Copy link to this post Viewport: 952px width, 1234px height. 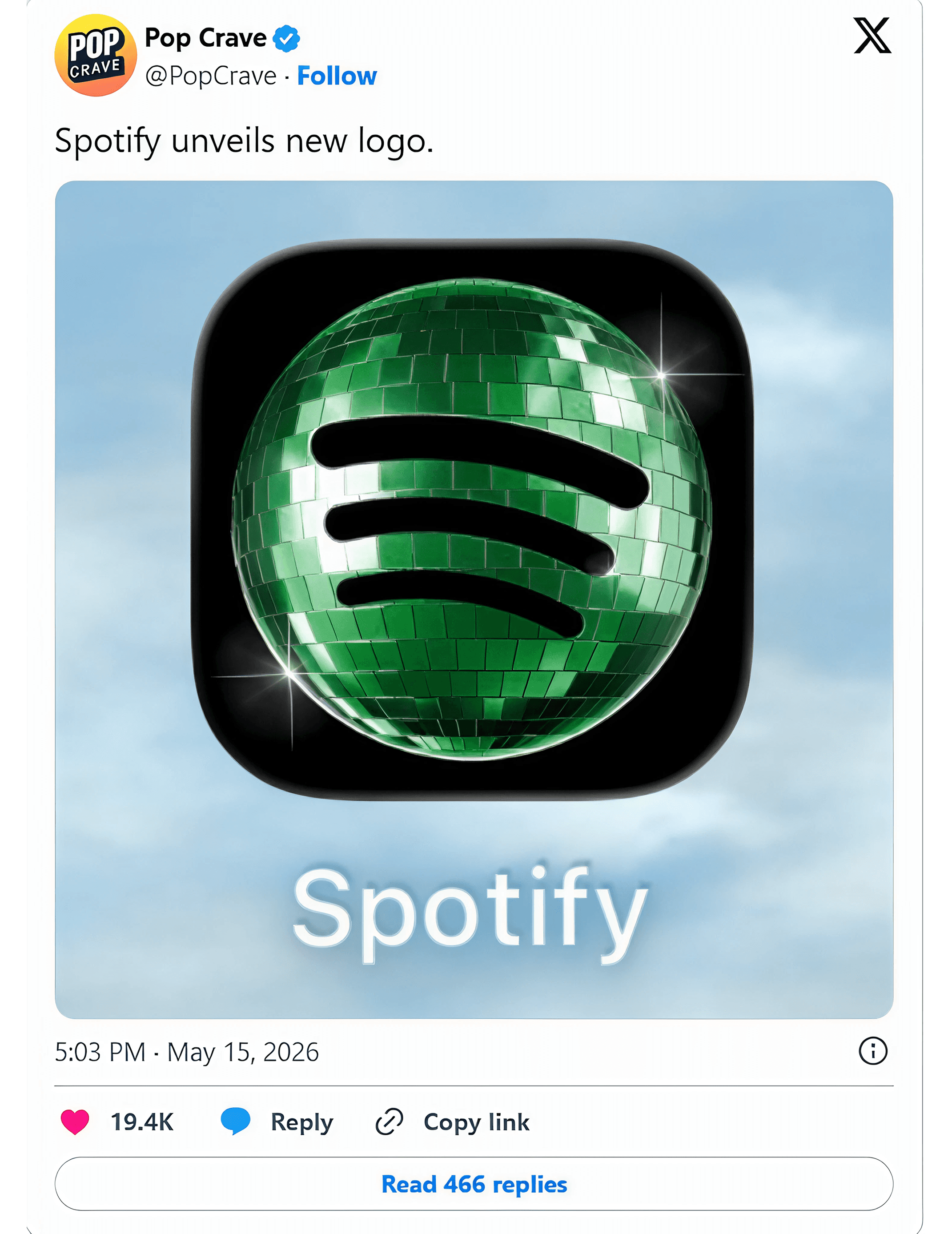[453, 1122]
